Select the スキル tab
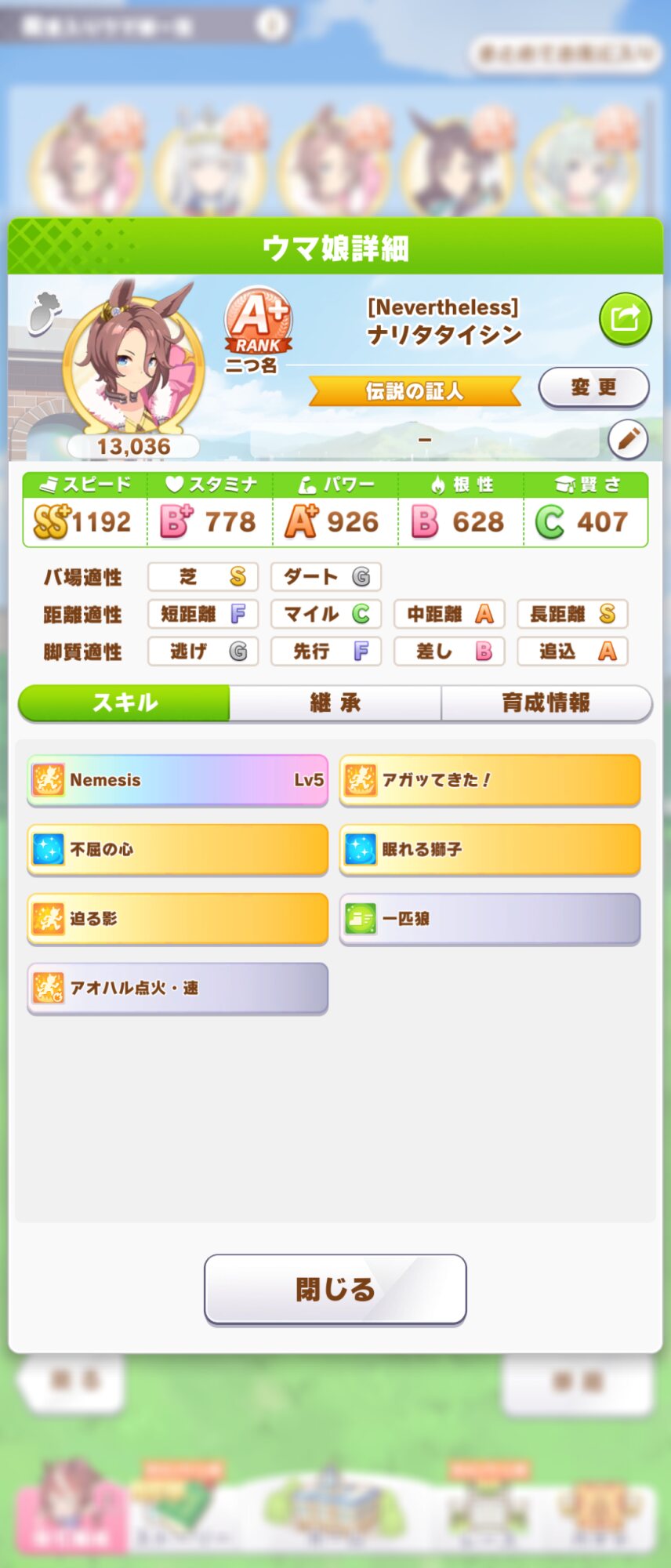The width and height of the screenshot is (671, 1568). coord(125,702)
